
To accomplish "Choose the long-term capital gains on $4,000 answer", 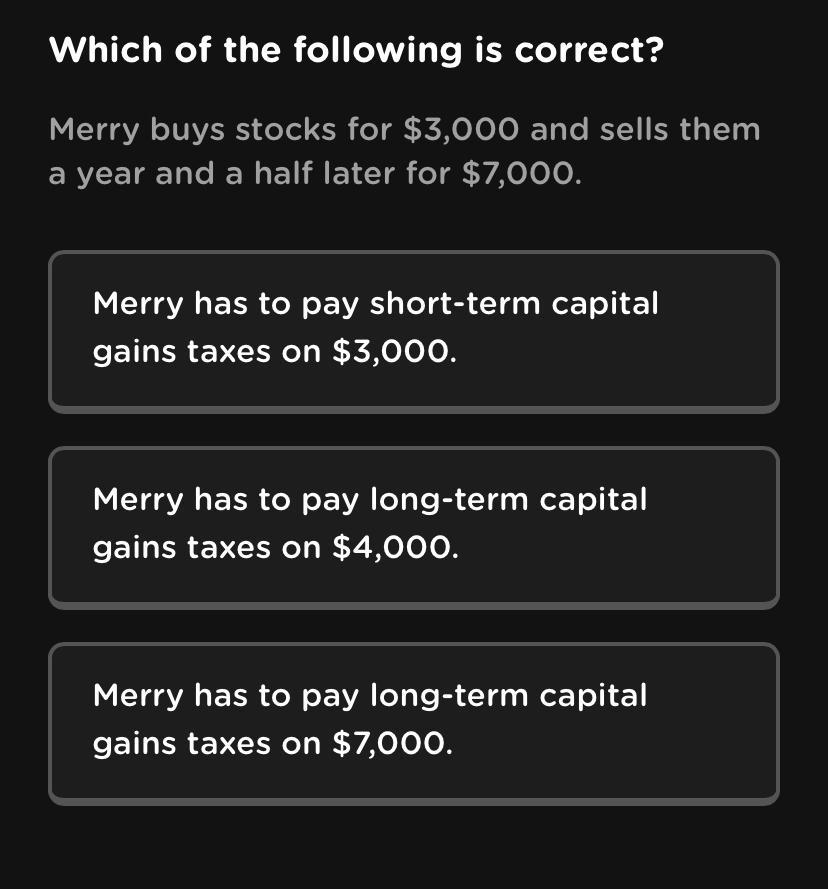I will tap(413, 526).
